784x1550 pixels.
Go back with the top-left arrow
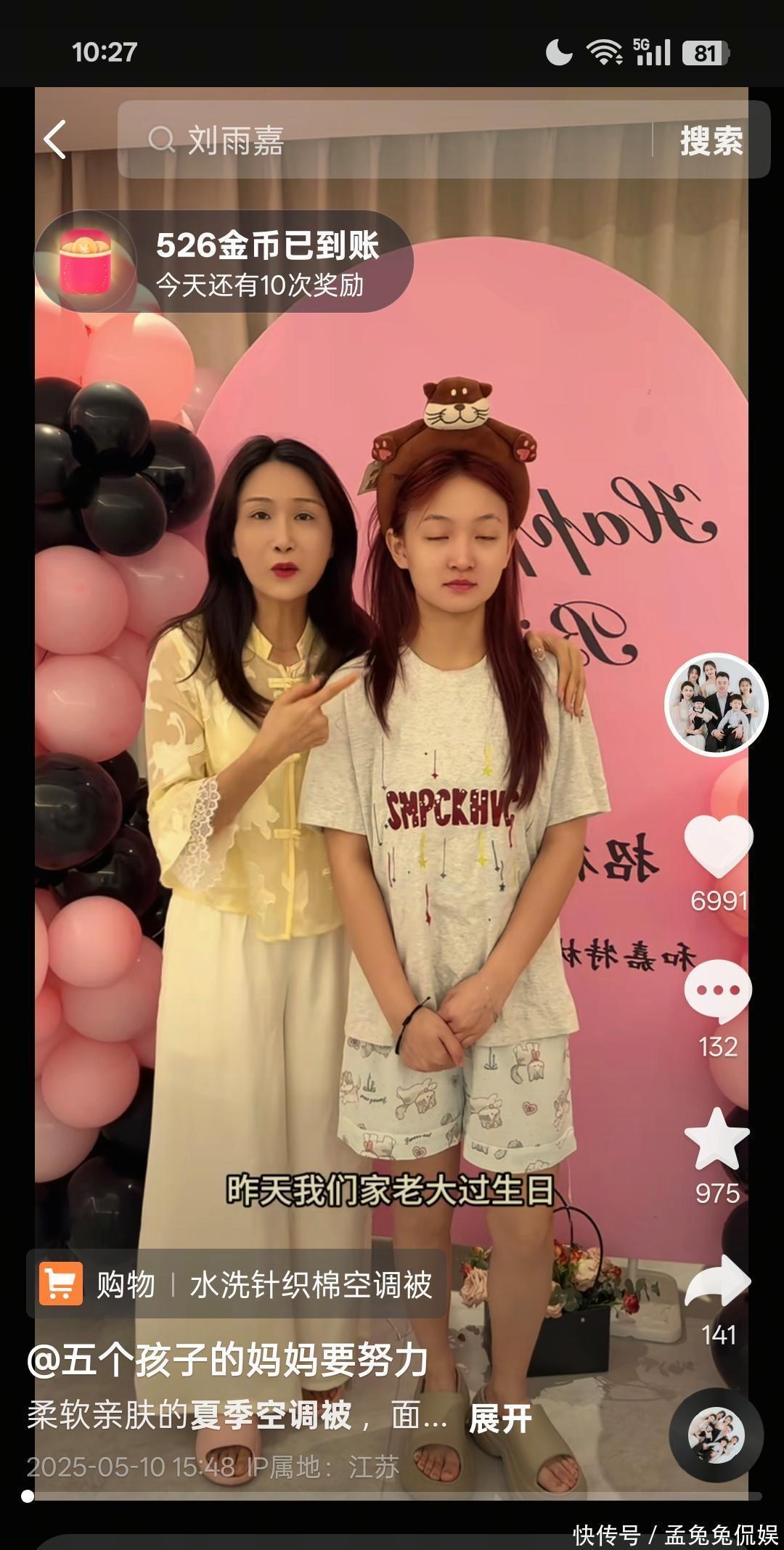(x=55, y=139)
